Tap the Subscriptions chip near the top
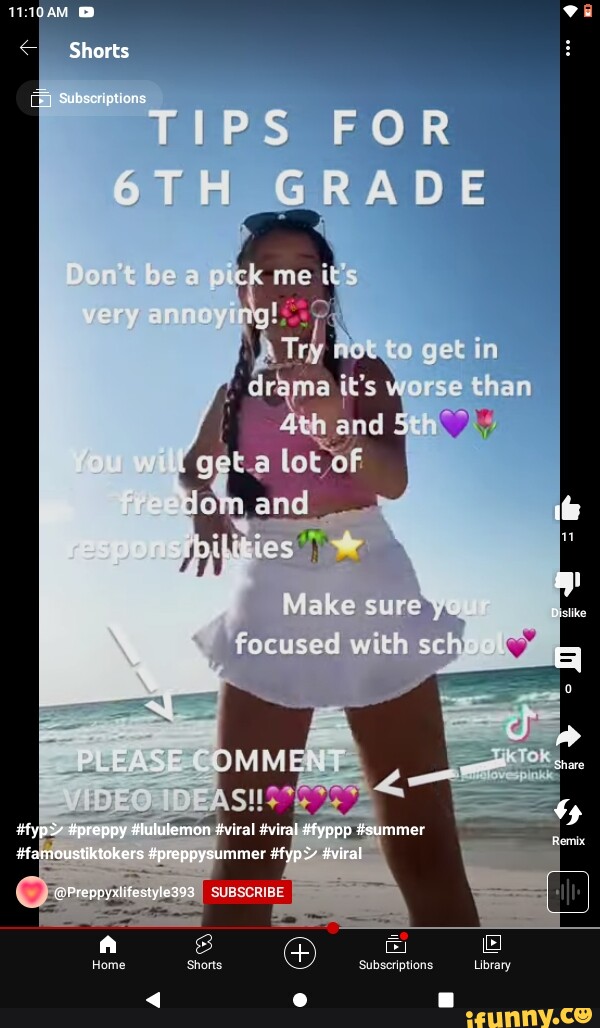600x1028 pixels. coord(90,98)
